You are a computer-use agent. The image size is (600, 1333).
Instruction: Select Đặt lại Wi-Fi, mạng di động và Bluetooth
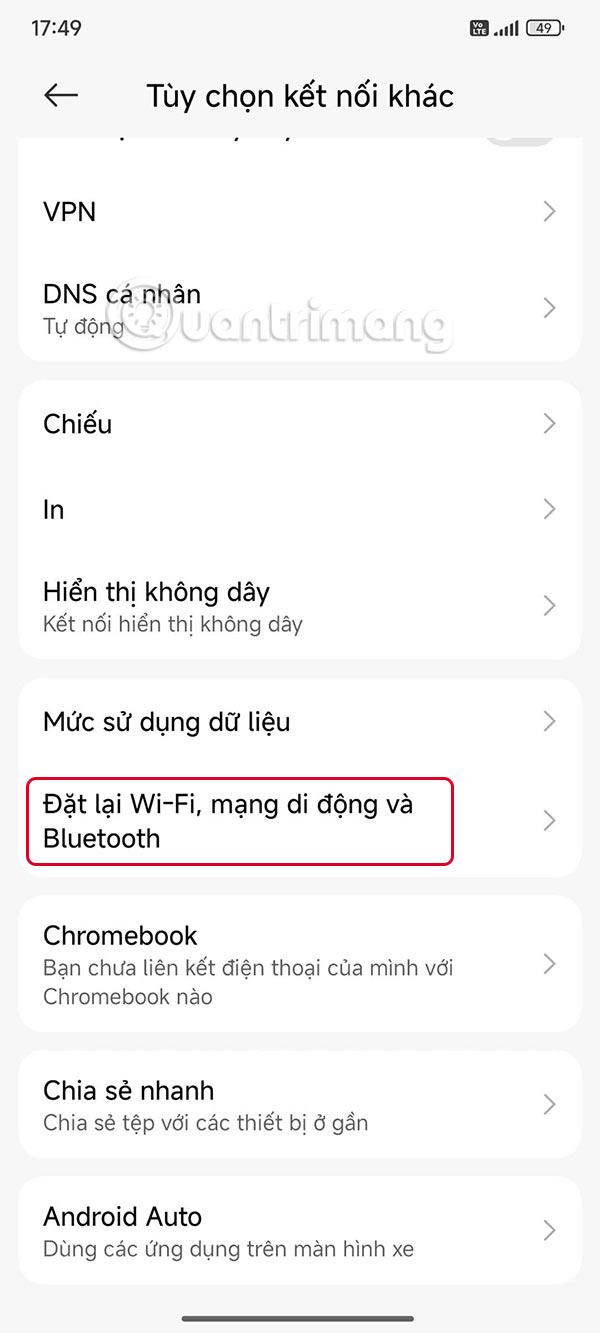pos(240,821)
